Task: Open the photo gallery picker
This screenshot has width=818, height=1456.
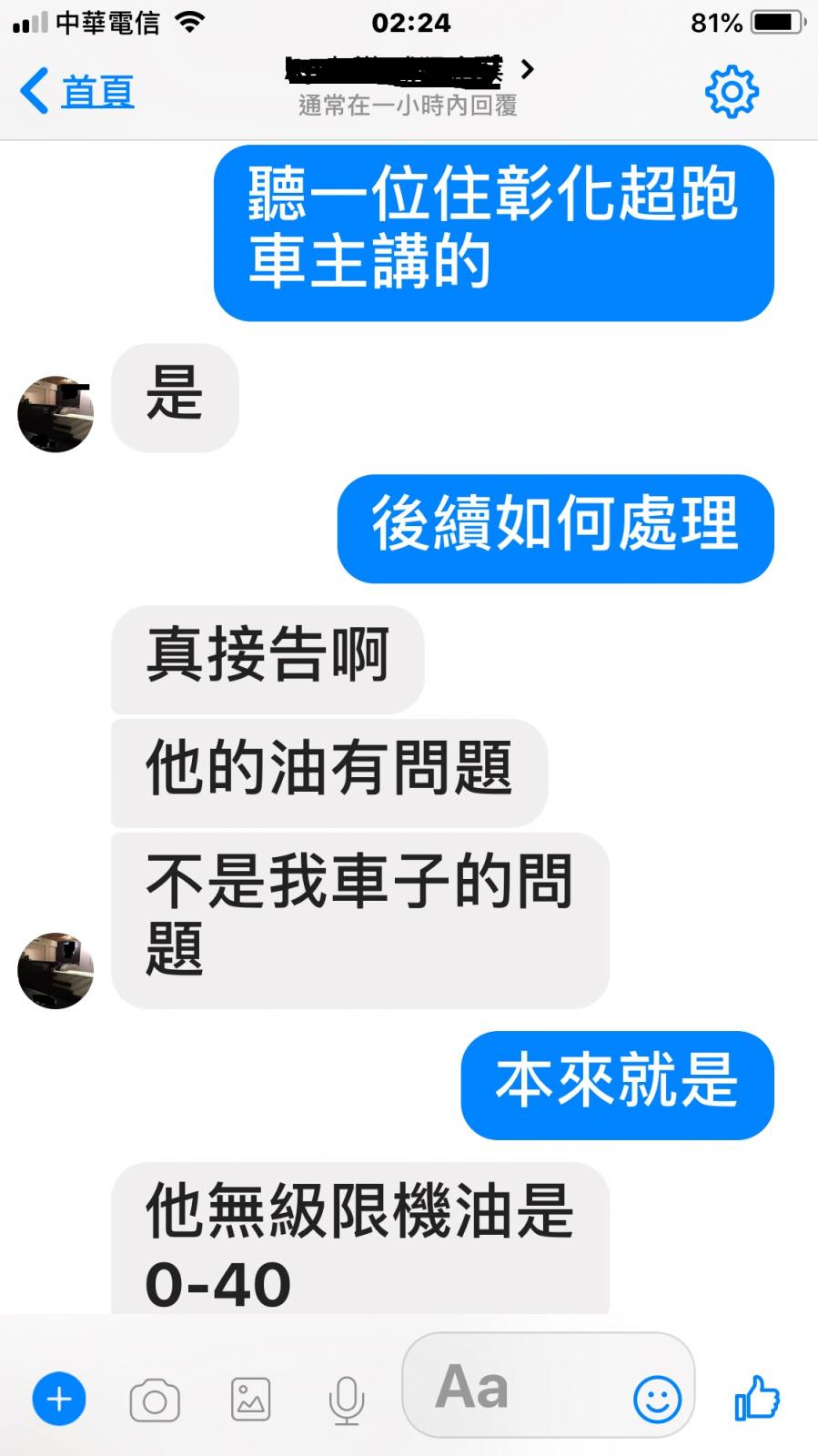Action: [250, 1400]
